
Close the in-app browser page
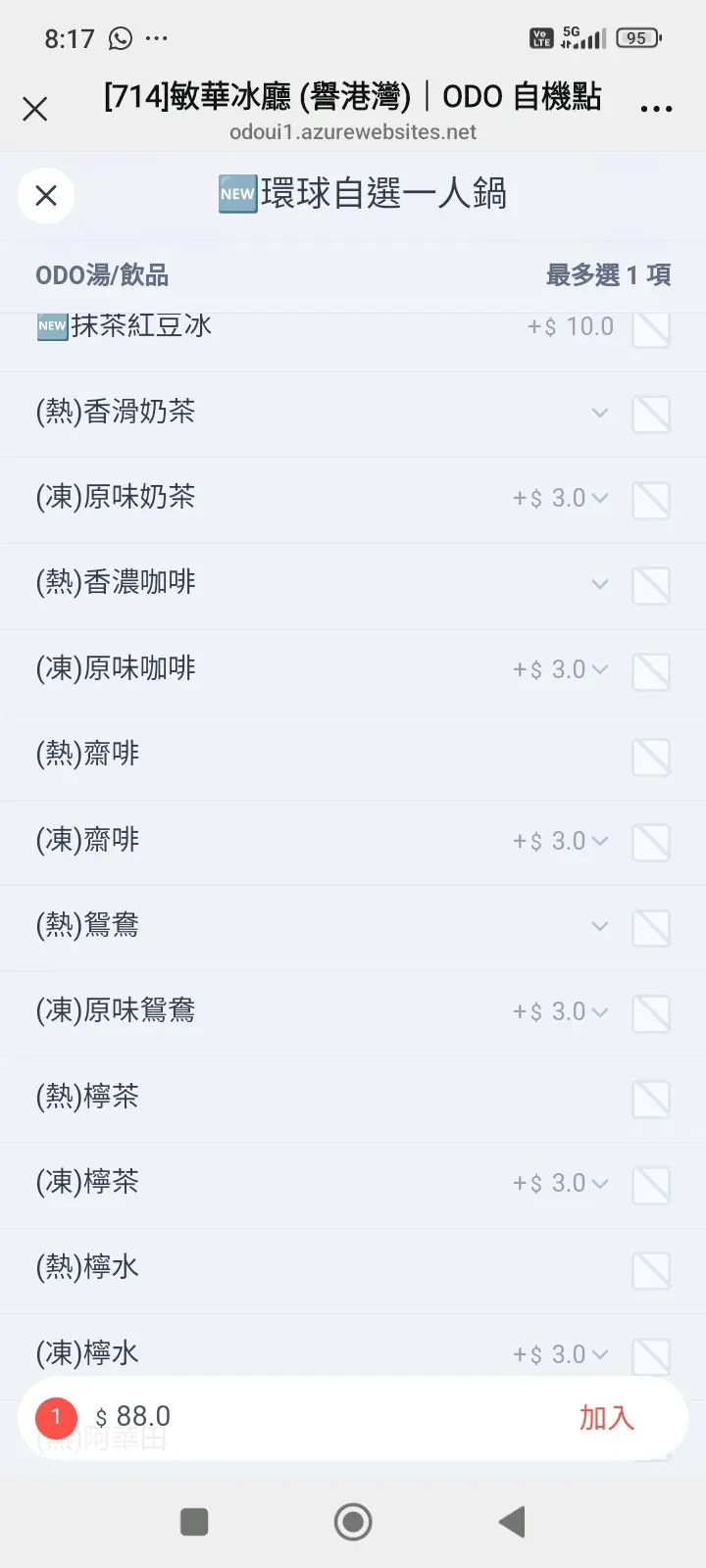pyautogui.click(x=35, y=109)
